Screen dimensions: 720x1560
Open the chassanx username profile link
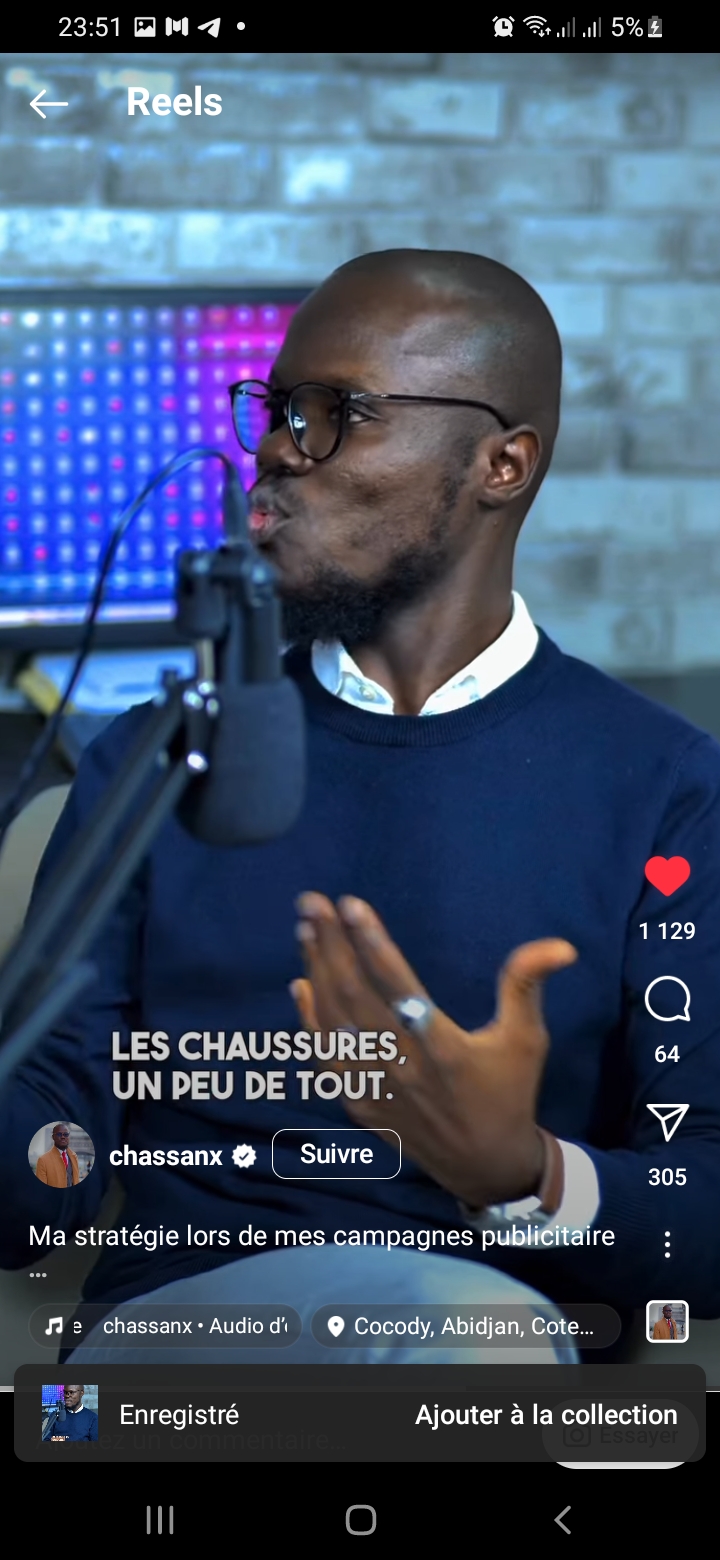tap(166, 1156)
